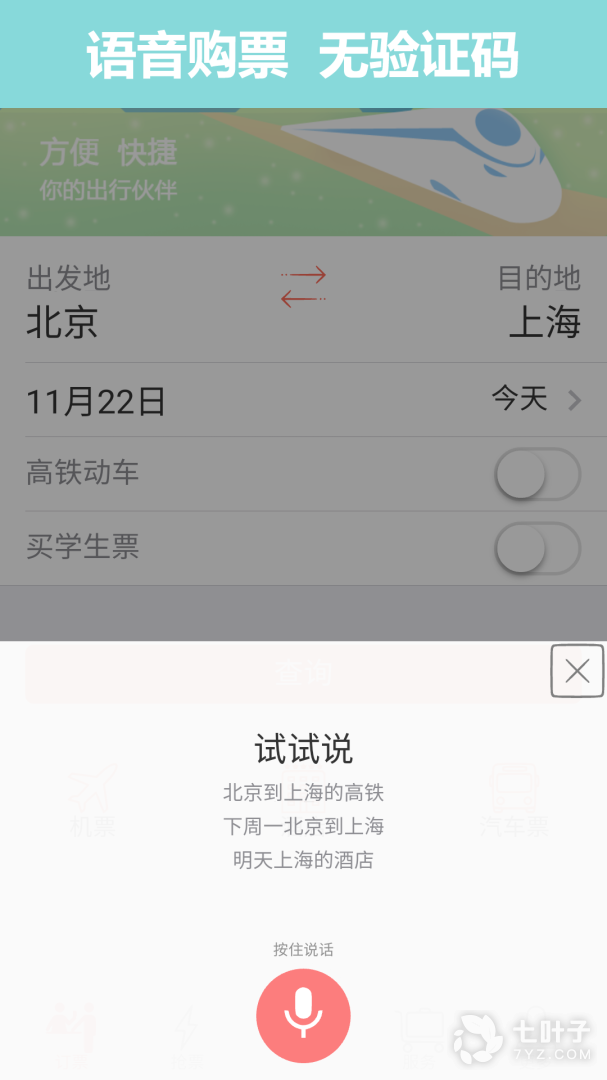Close the voice input panel
Viewport: 607px width, 1080px height.
coord(577,671)
